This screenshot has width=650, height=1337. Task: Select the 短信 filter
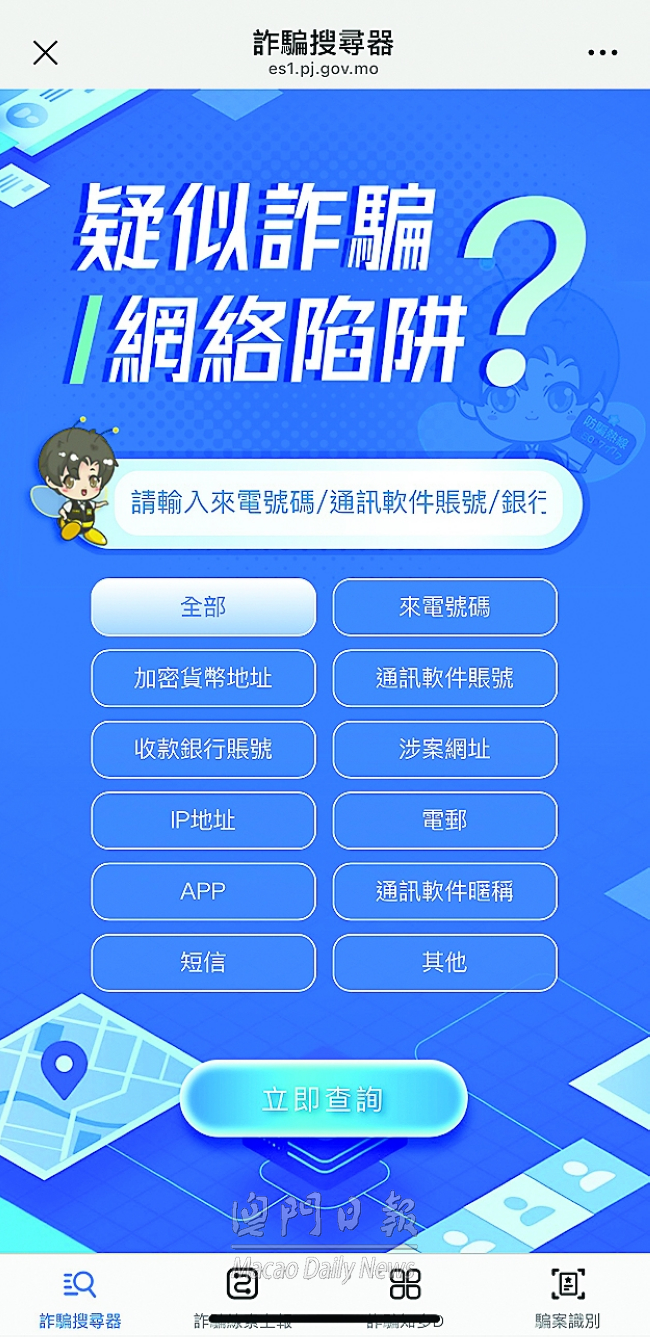click(x=203, y=962)
